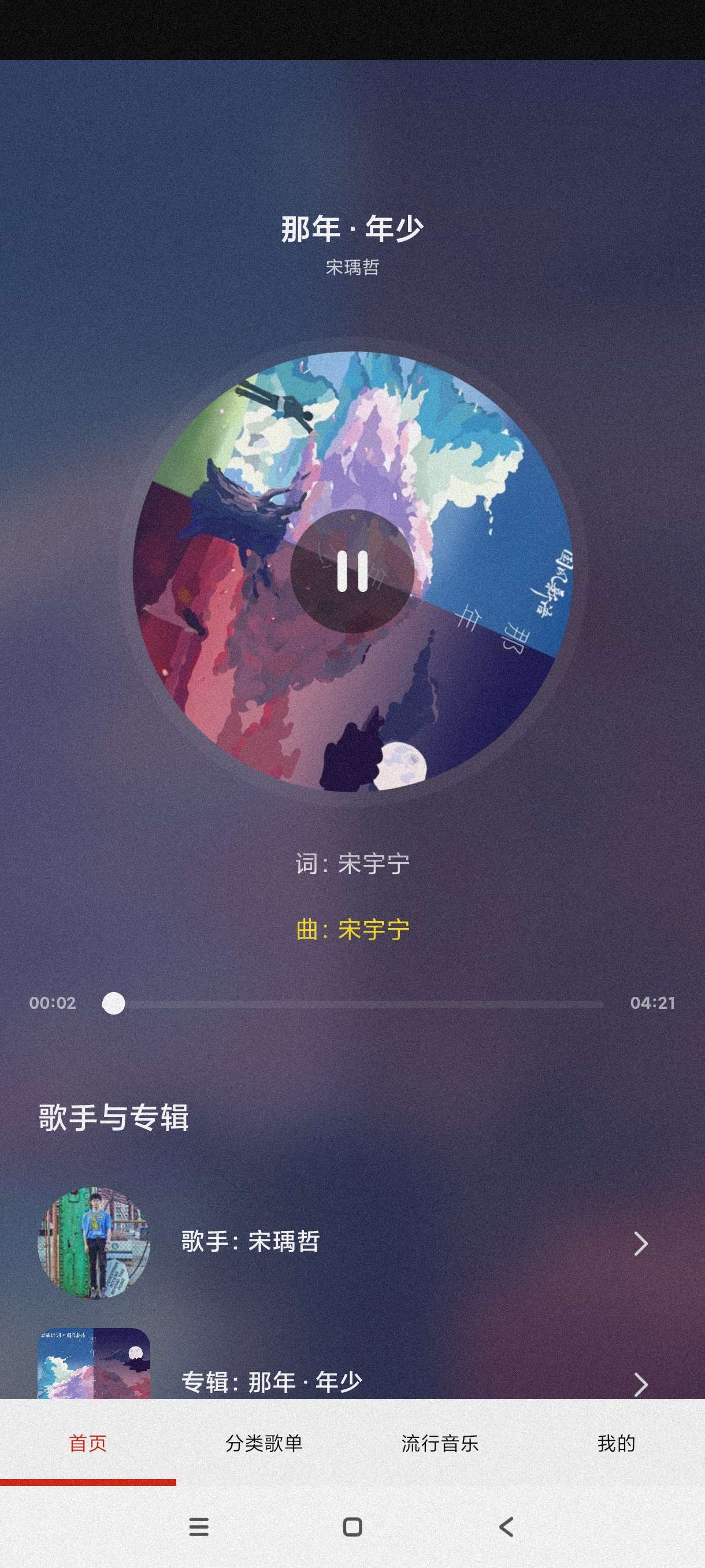Go back with the system back button
This screenshot has width=705, height=1568.
point(506,1527)
